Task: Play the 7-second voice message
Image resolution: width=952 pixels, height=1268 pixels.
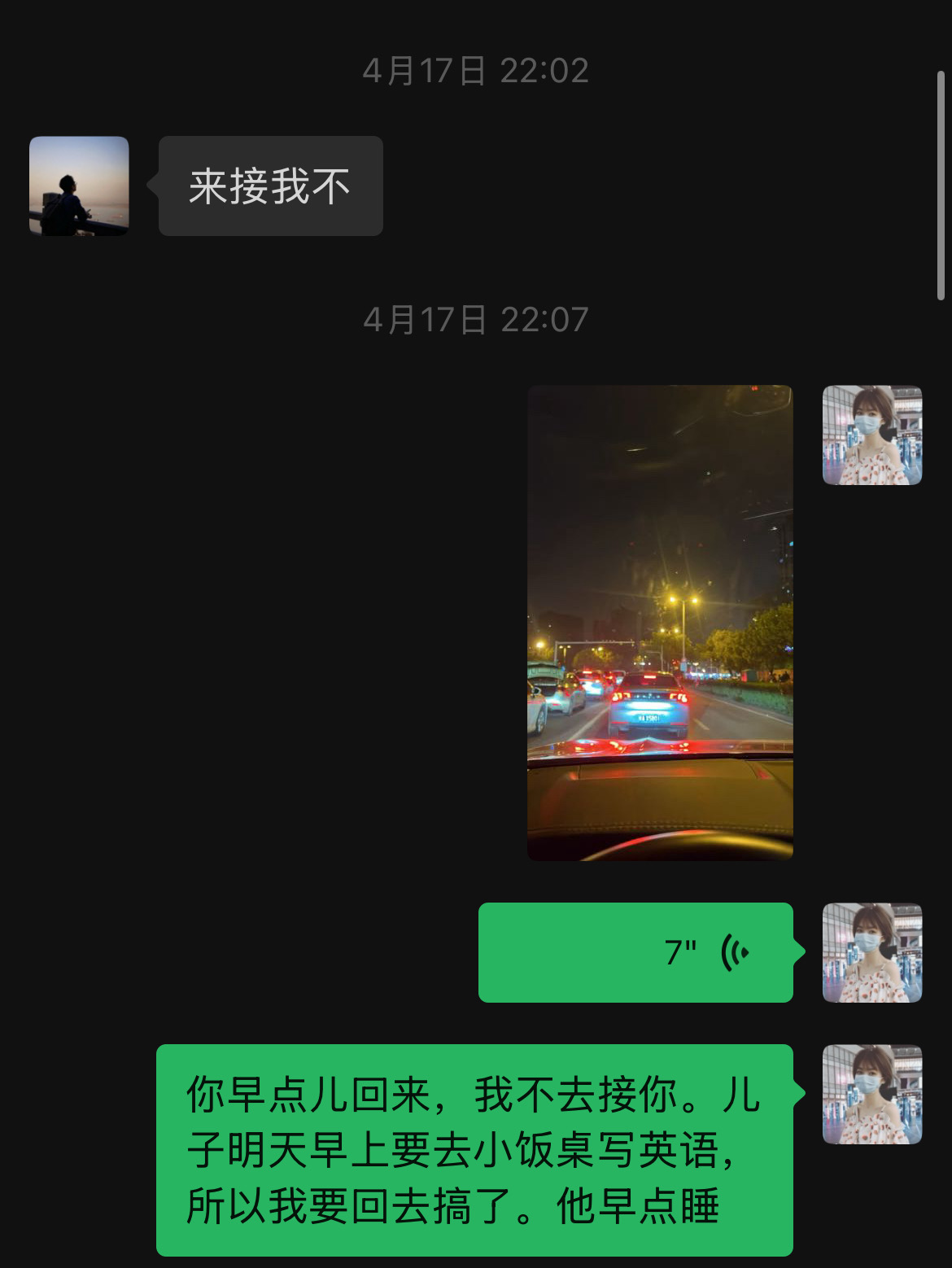Action: (635, 952)
